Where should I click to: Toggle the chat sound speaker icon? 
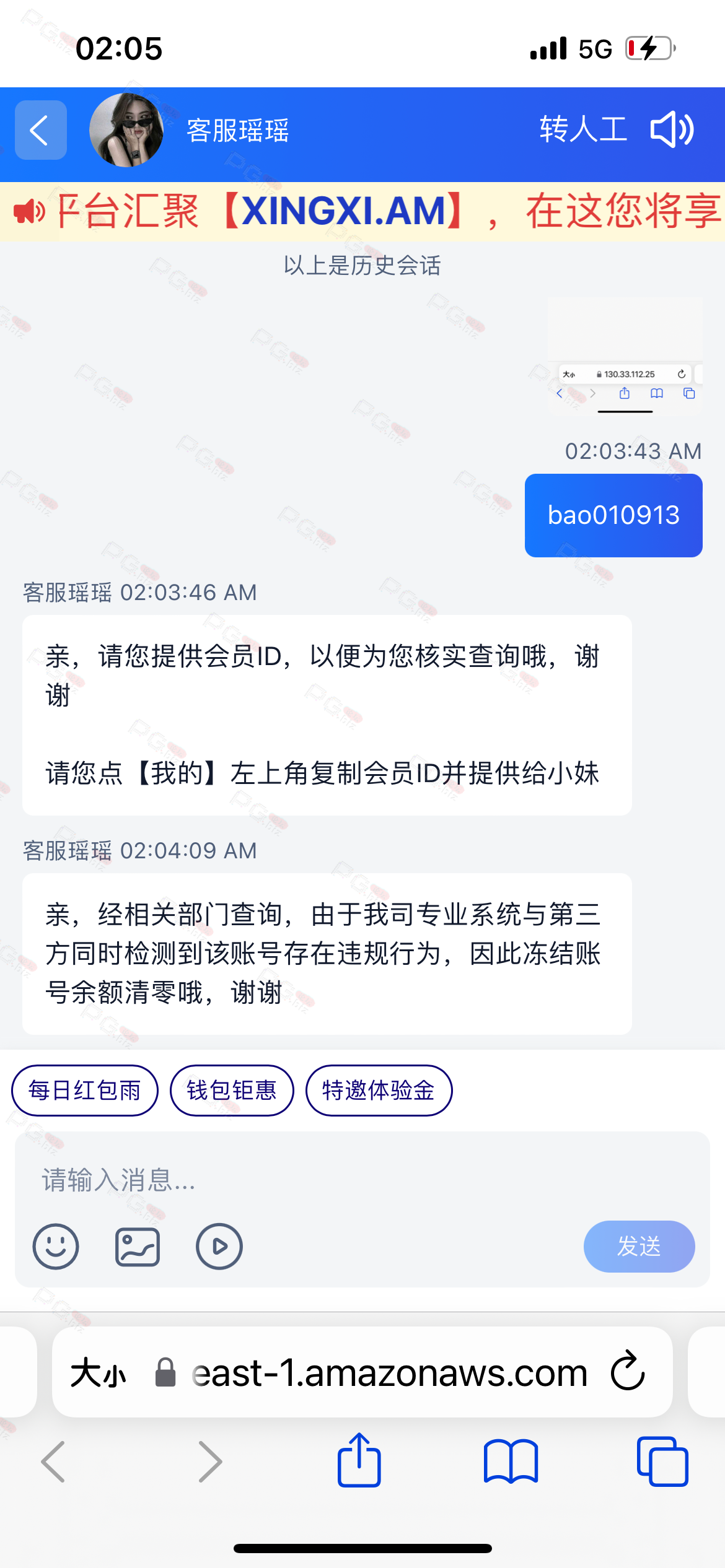tap(672, 130)
